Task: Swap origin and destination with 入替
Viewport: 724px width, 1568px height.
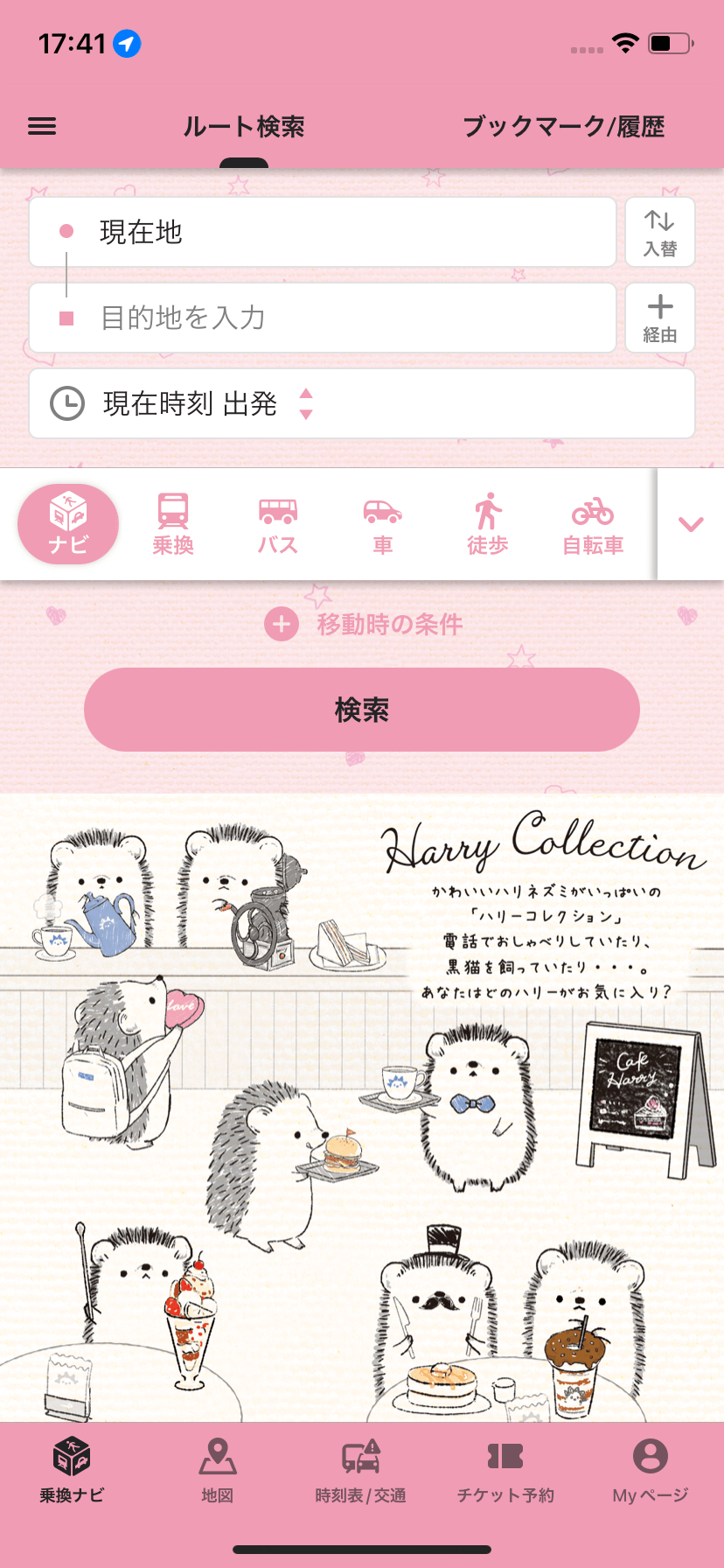Action: click(660, 232)
